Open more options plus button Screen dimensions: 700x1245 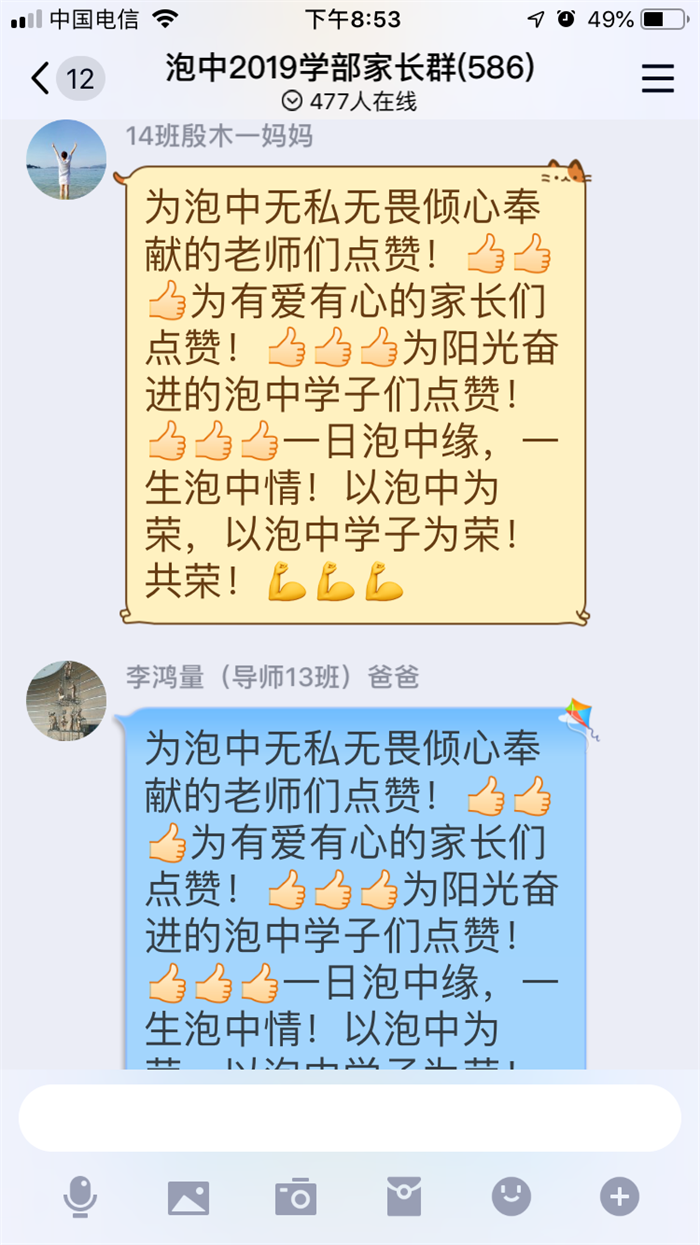(x=619, y=1196)
